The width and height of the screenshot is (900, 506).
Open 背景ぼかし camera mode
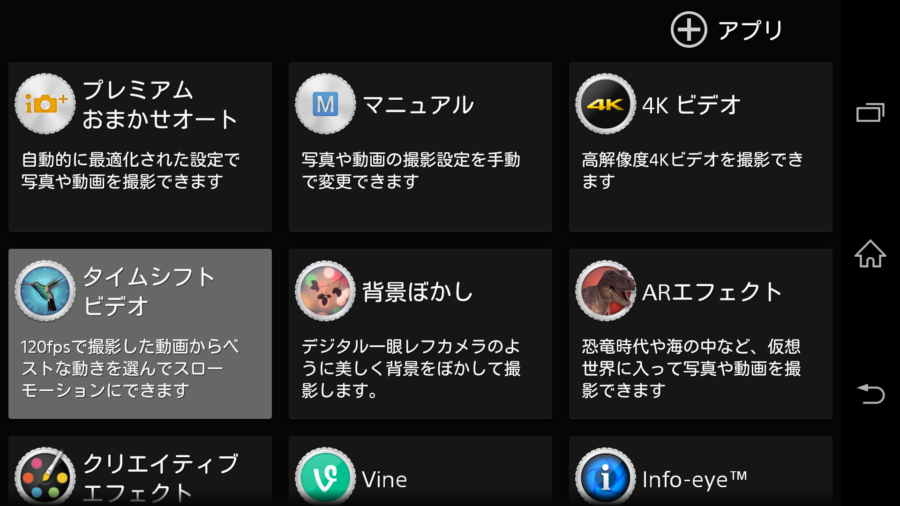(420, 333)
